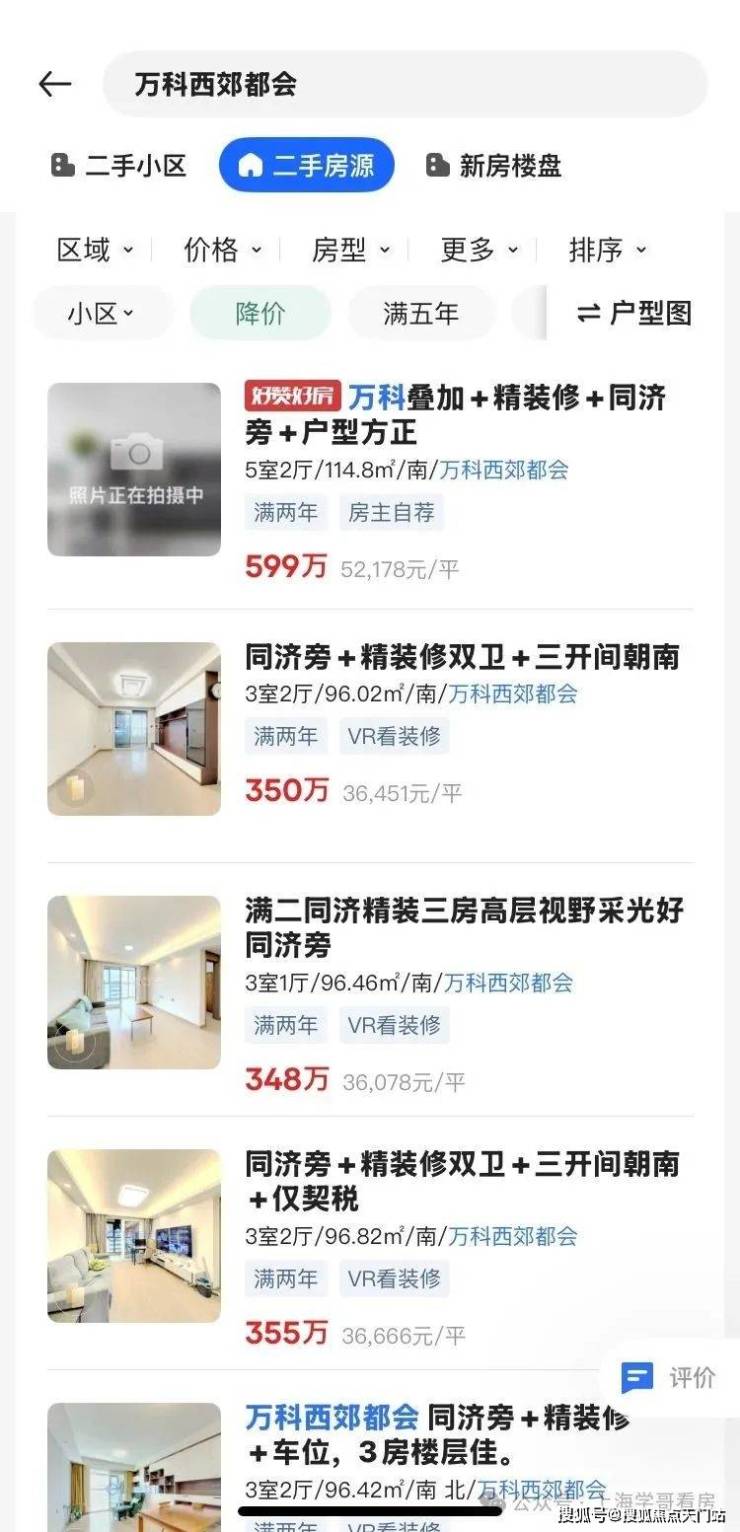Open the 排序 sorting dropdown

coord(607,250)
